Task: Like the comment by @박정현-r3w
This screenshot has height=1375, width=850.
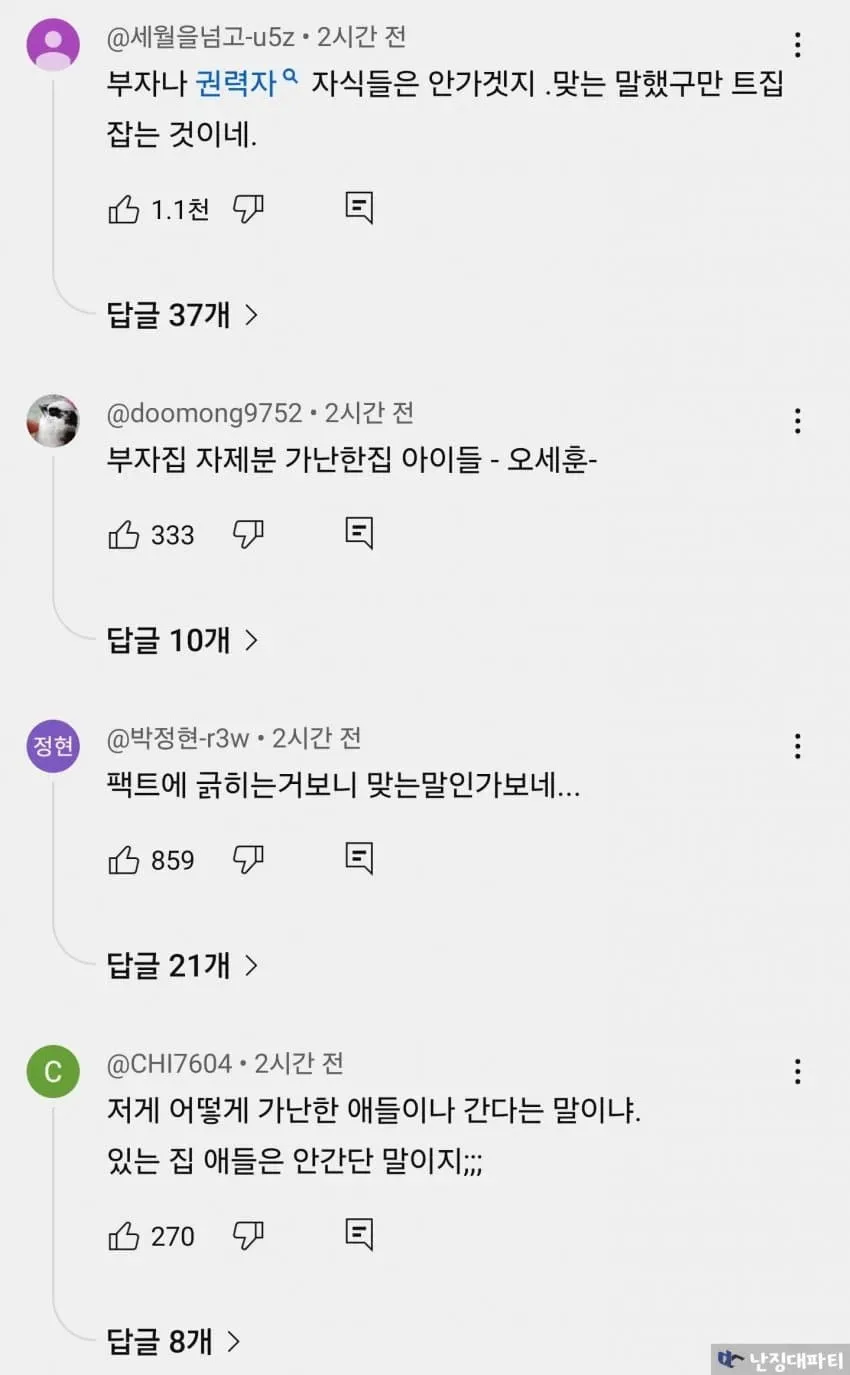Action: tap(123, 860)
